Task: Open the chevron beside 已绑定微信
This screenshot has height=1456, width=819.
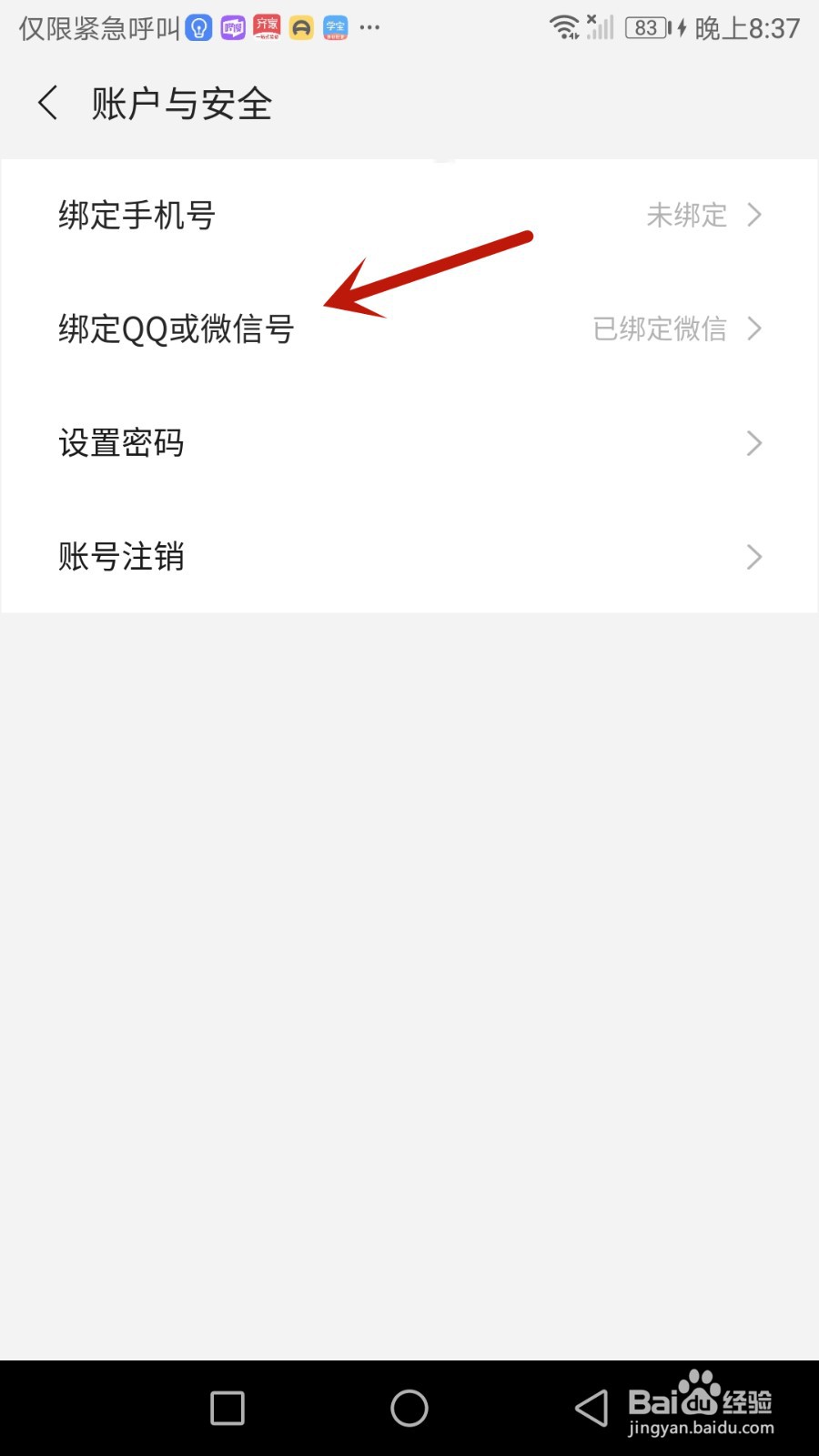Action: point(754,329)
